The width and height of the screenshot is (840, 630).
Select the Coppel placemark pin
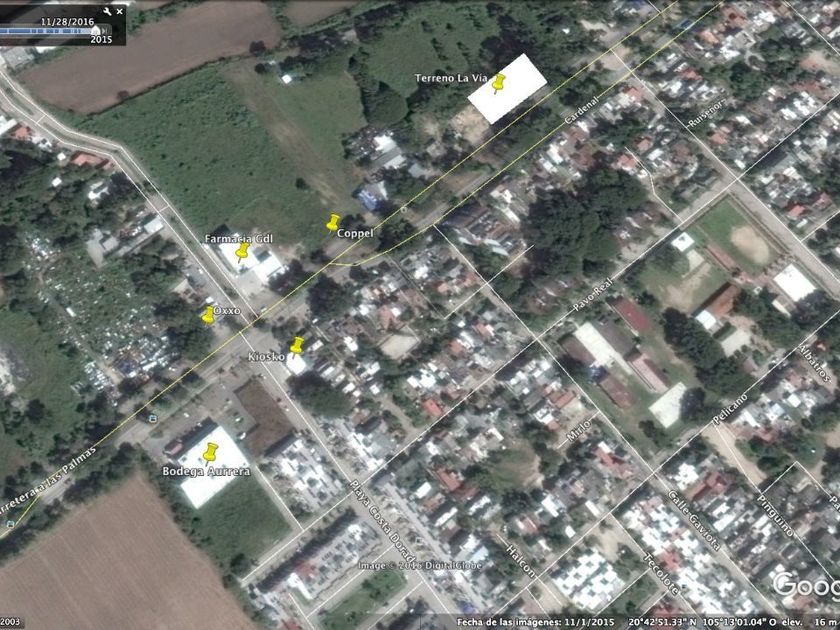click(x=333, y=222)
